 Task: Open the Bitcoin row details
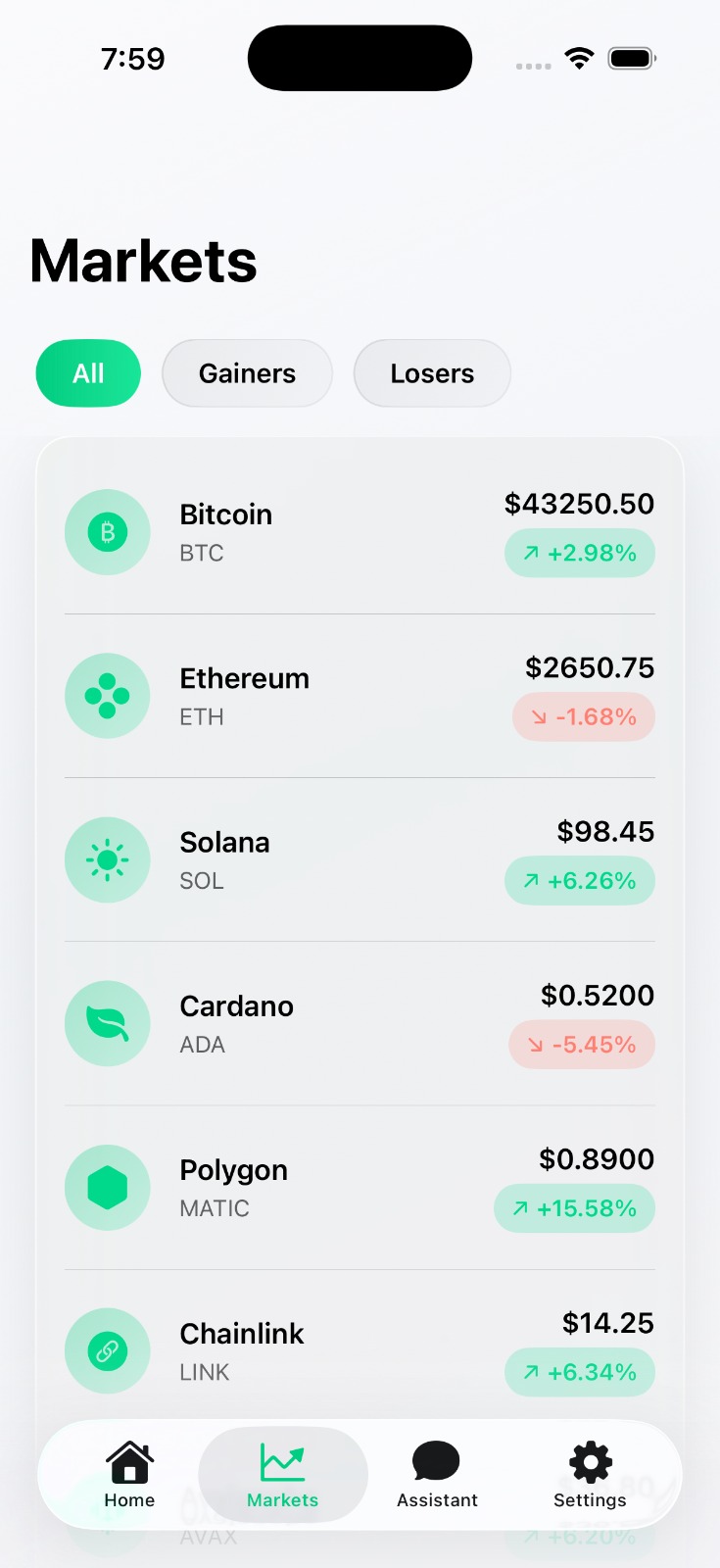[x=360, y=532]
